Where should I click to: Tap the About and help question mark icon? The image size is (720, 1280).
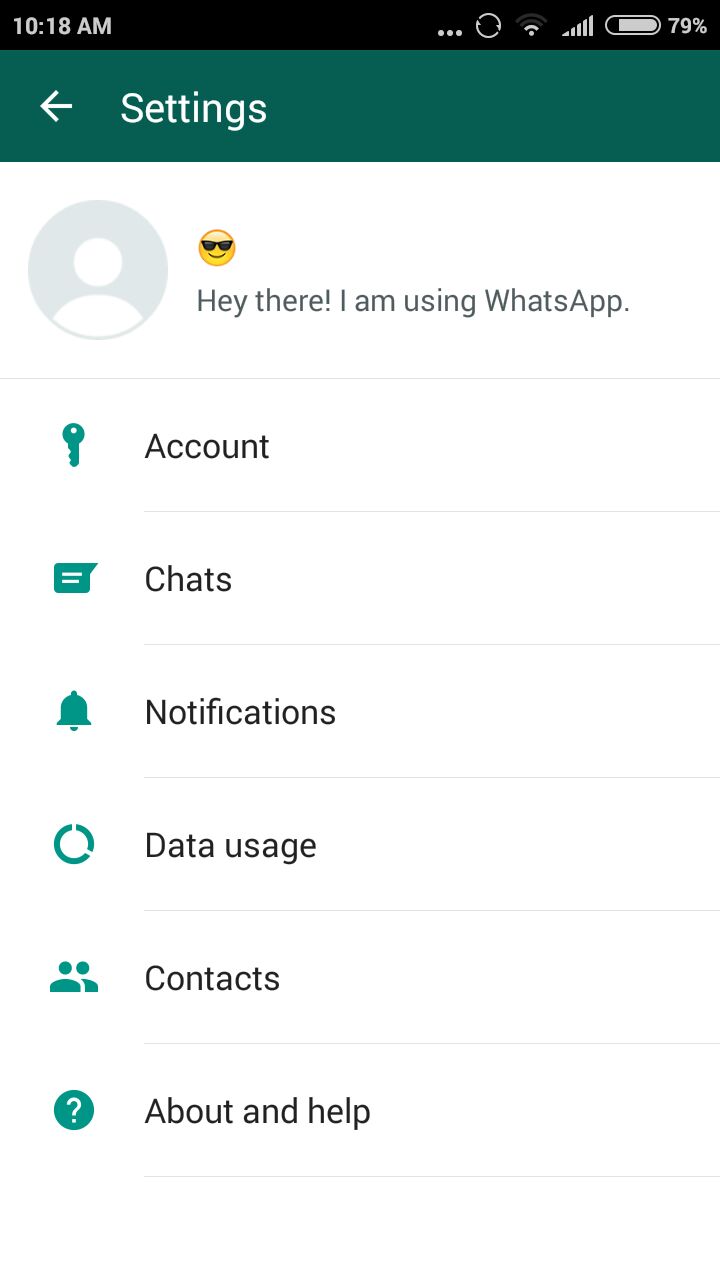pos(74,1110)
